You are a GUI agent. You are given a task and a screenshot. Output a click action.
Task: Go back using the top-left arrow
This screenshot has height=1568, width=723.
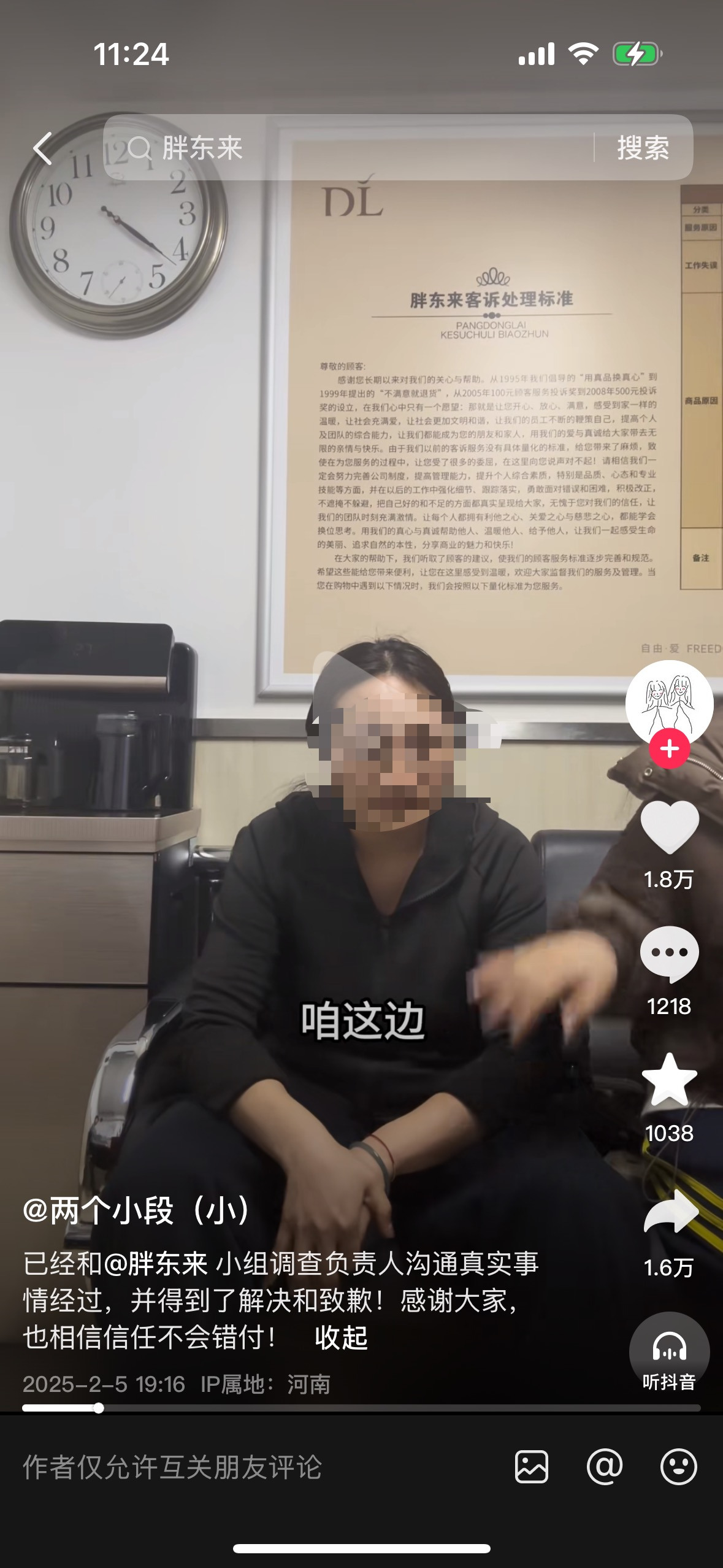(42, 148)
